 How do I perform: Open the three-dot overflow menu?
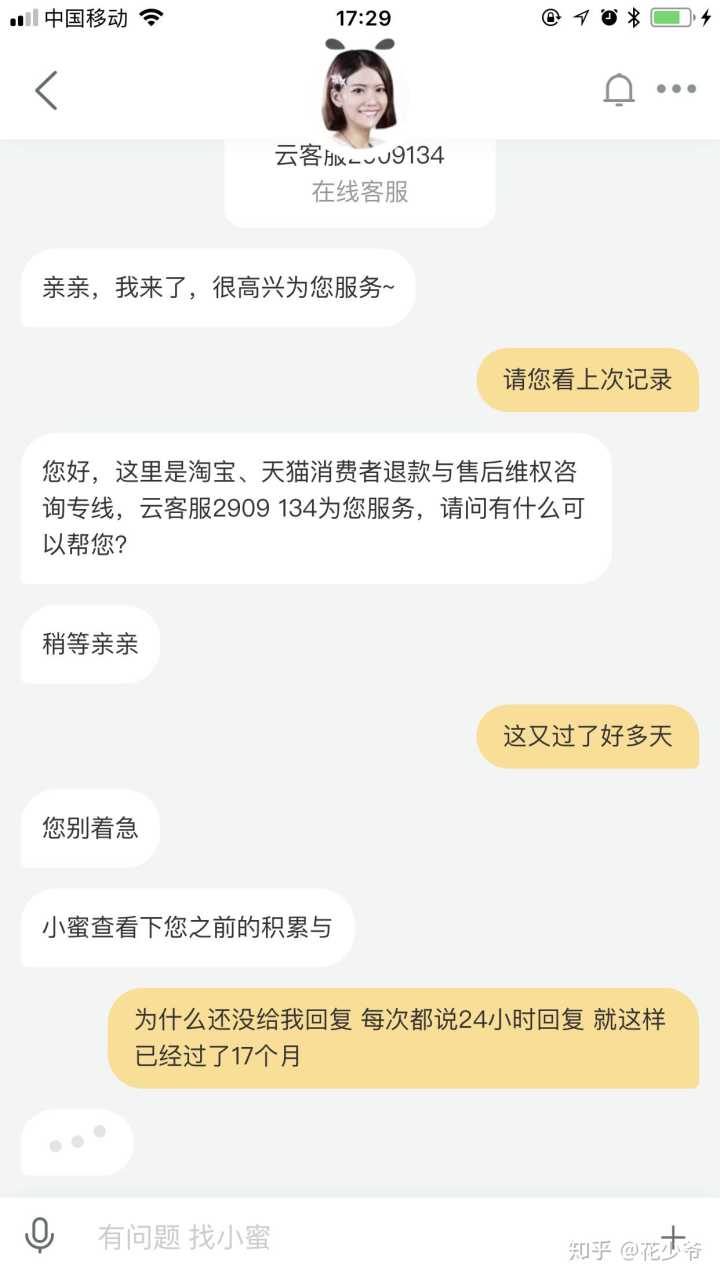[676, 90]
